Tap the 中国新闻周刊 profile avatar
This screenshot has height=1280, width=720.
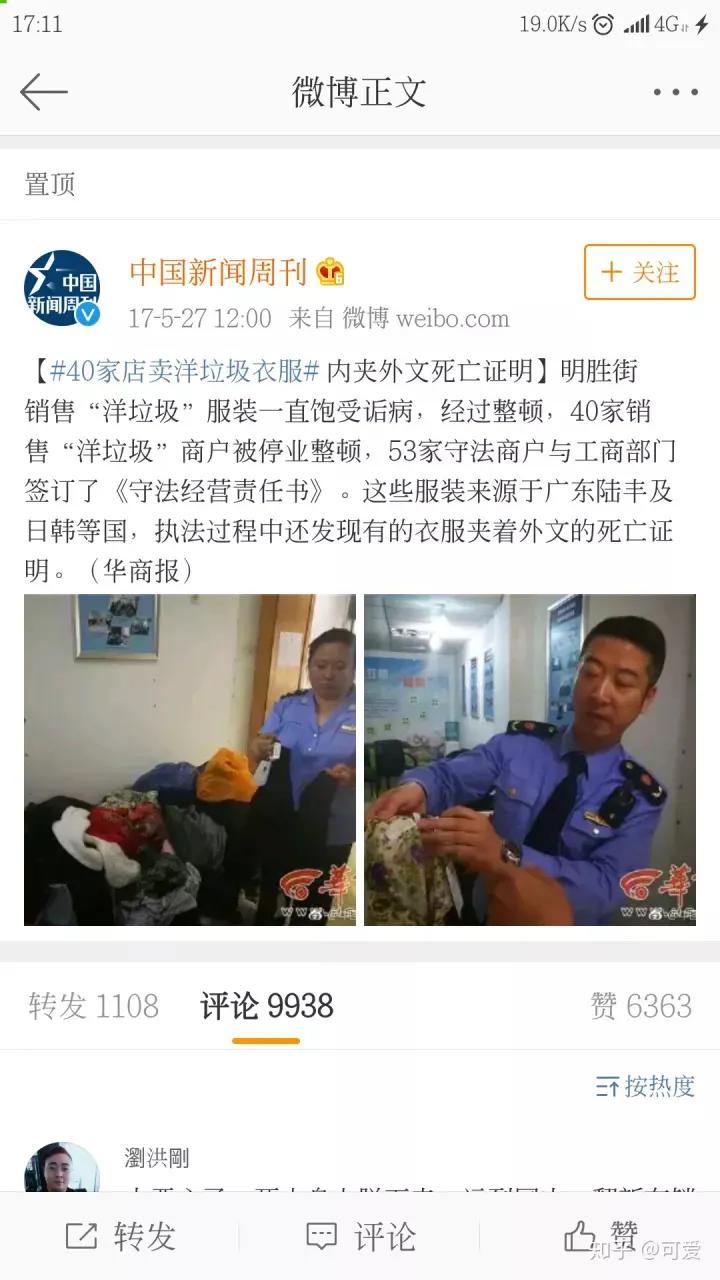(62, 286)
